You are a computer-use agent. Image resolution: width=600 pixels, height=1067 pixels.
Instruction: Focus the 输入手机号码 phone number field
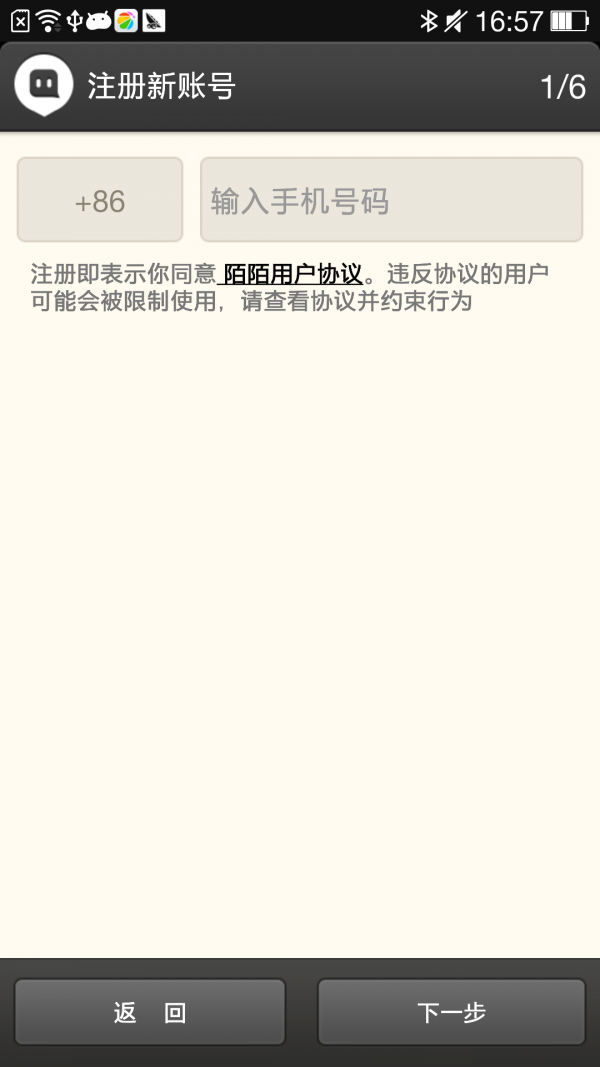[x=391, y=200]
